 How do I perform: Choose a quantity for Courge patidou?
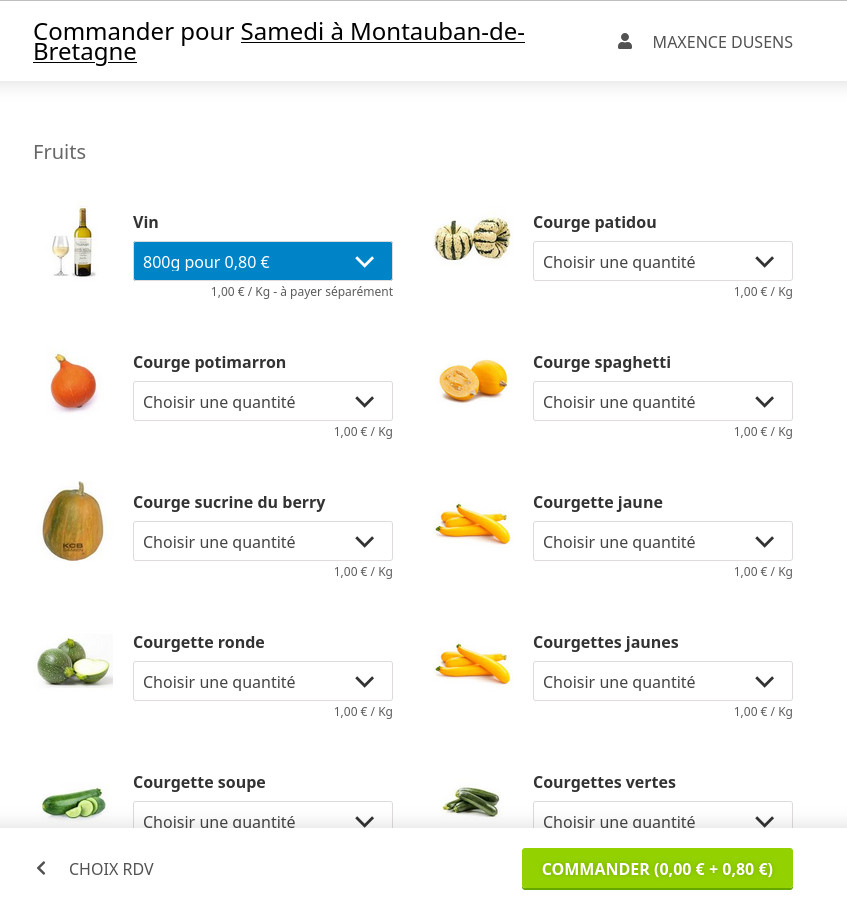662,262
